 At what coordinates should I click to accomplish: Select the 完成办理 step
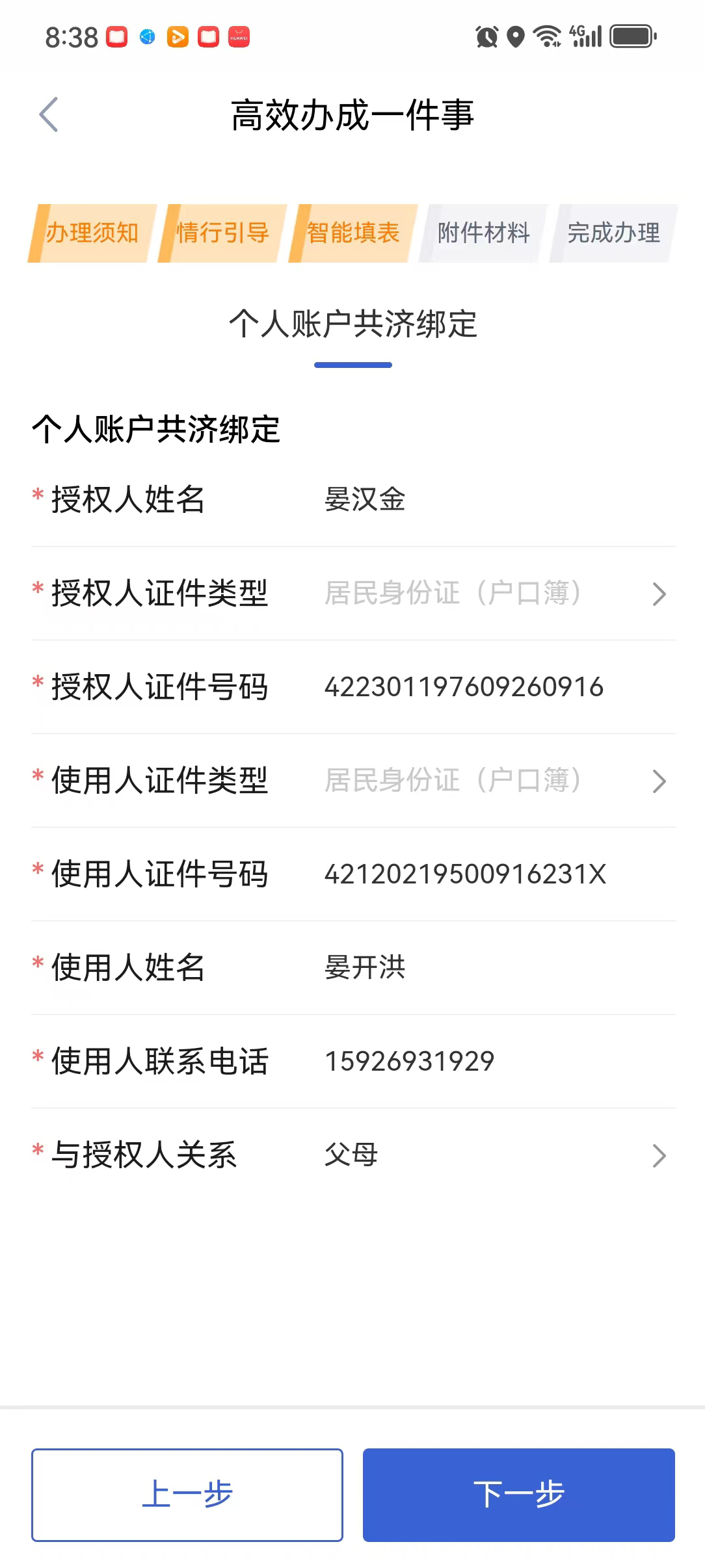(x=613, y=233)
